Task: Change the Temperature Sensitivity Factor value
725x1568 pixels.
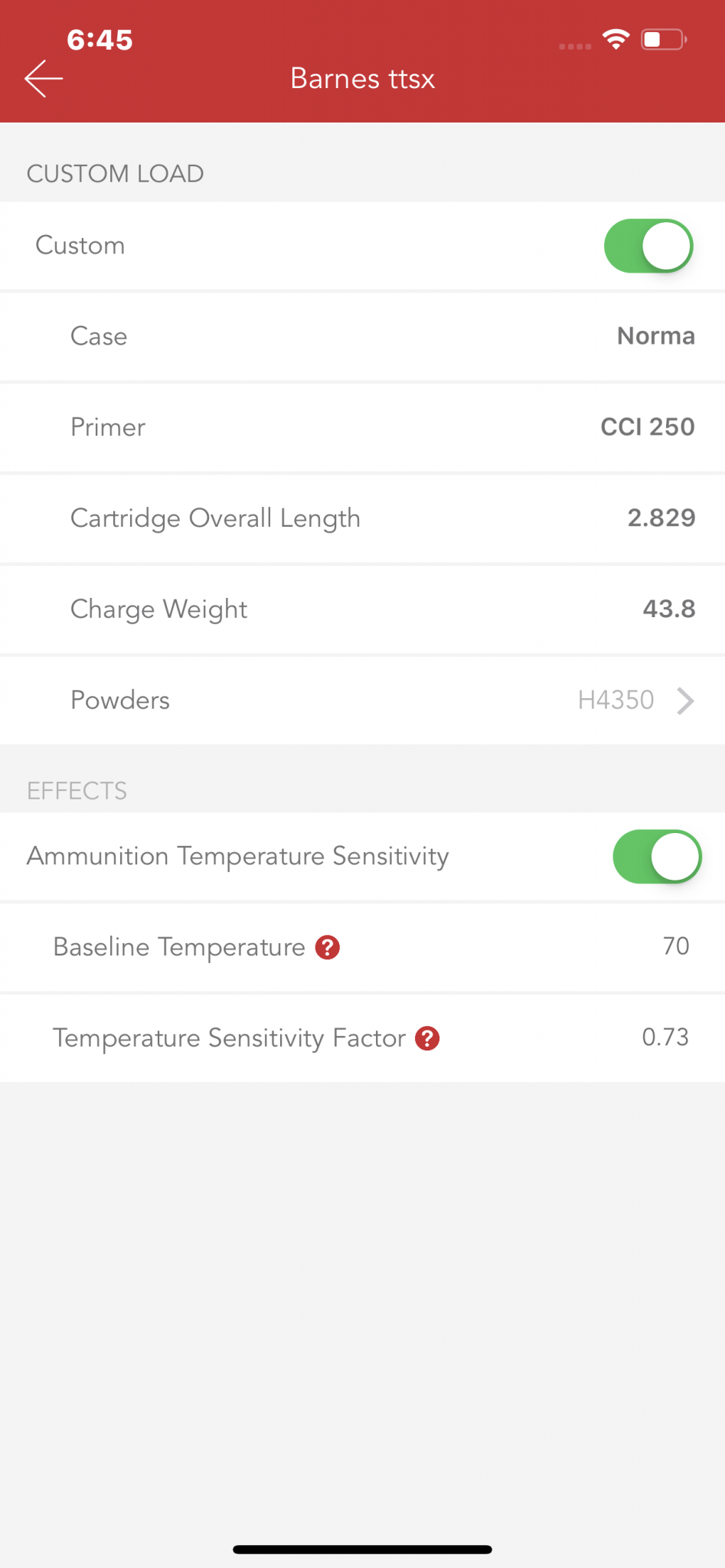Action: click(665, 1038)
